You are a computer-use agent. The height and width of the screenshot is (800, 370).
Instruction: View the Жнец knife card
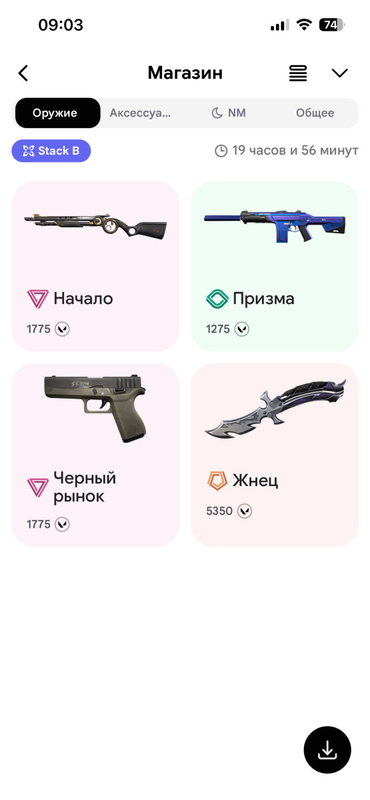(275, 455)
